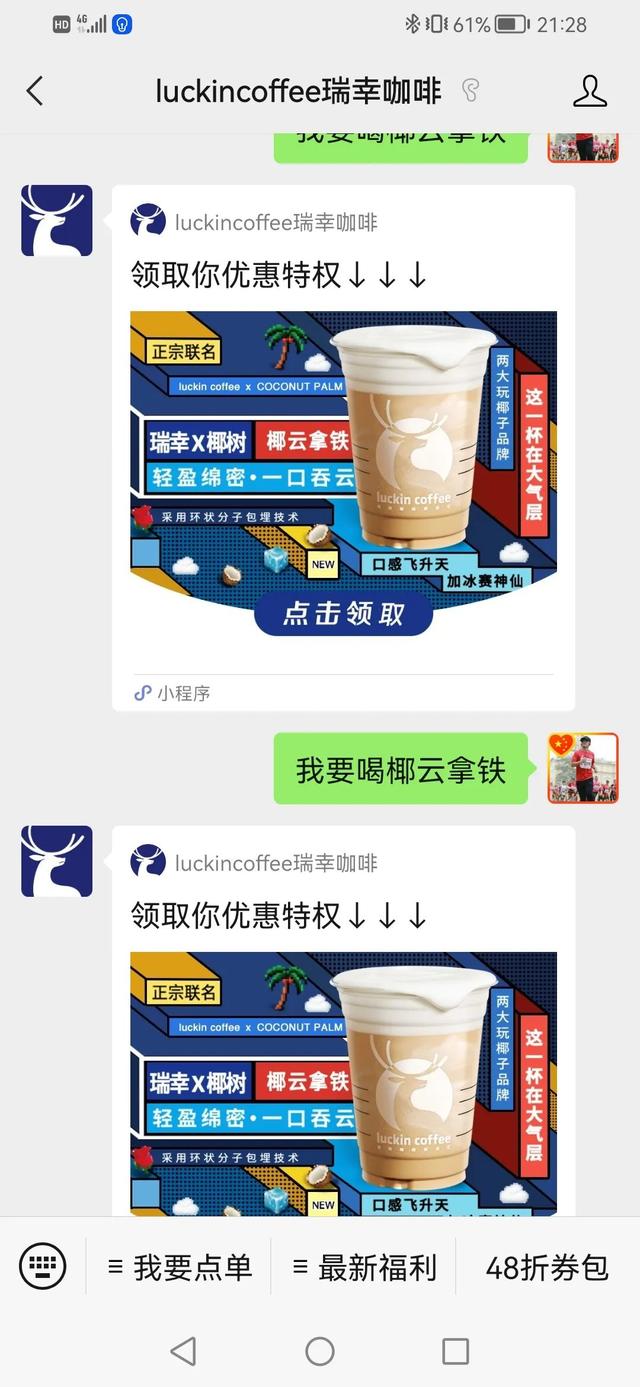Open recent apps from navigation bar
The image size is (640, 1387).
455,1352
